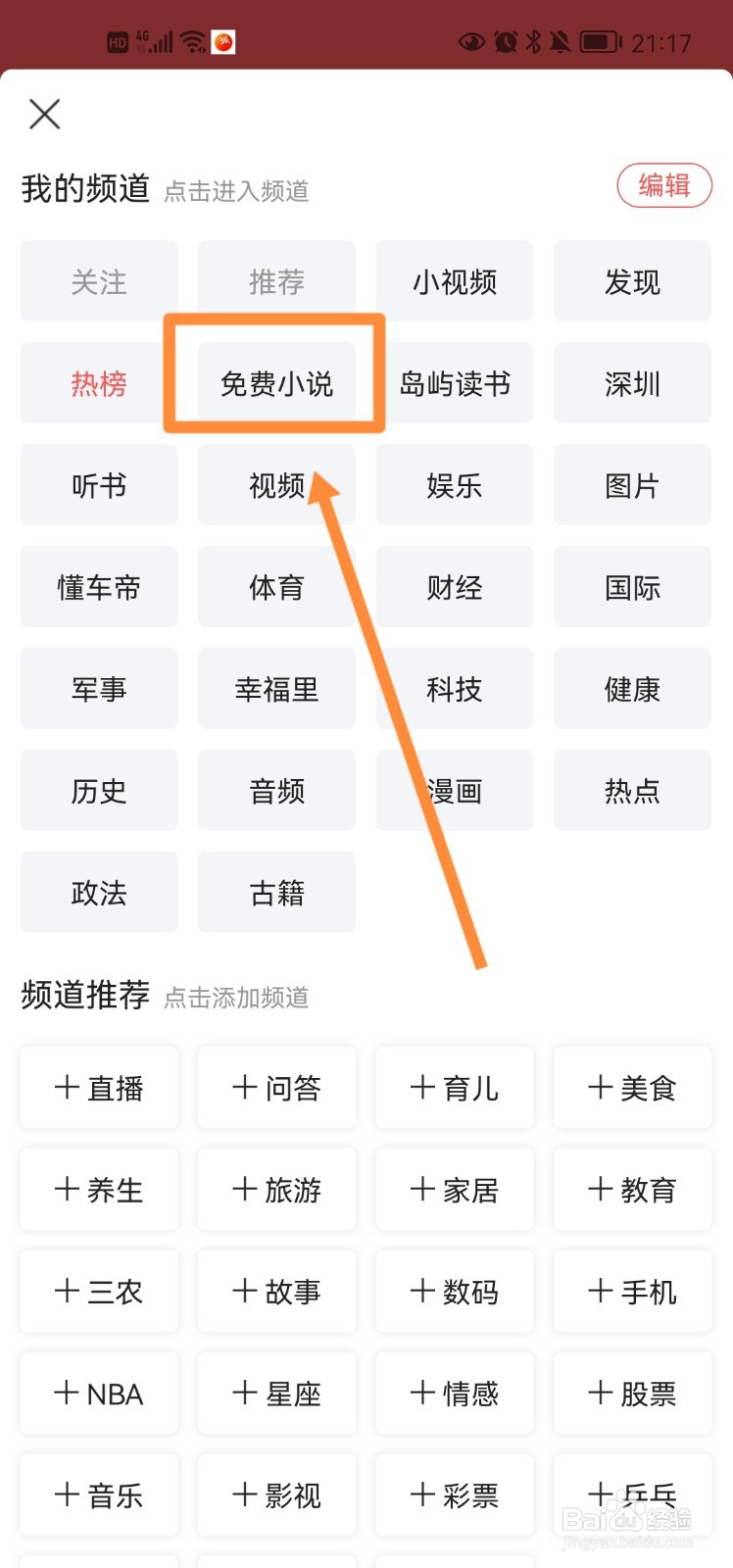Viewport: 733px width, 1568px height.
Task: Open the 懂车帝 channel
Action: click(x=98, y=587)
